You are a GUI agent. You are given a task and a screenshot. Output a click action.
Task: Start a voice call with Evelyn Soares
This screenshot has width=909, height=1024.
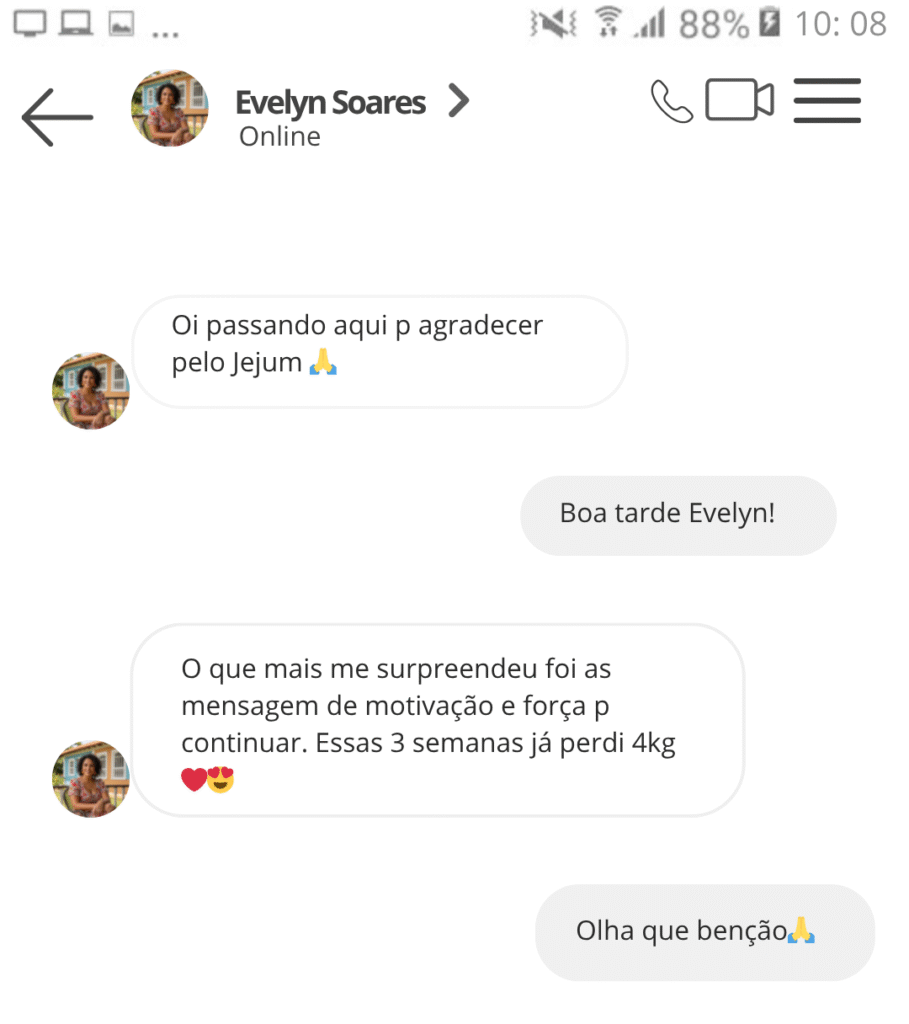pos(671,101)
